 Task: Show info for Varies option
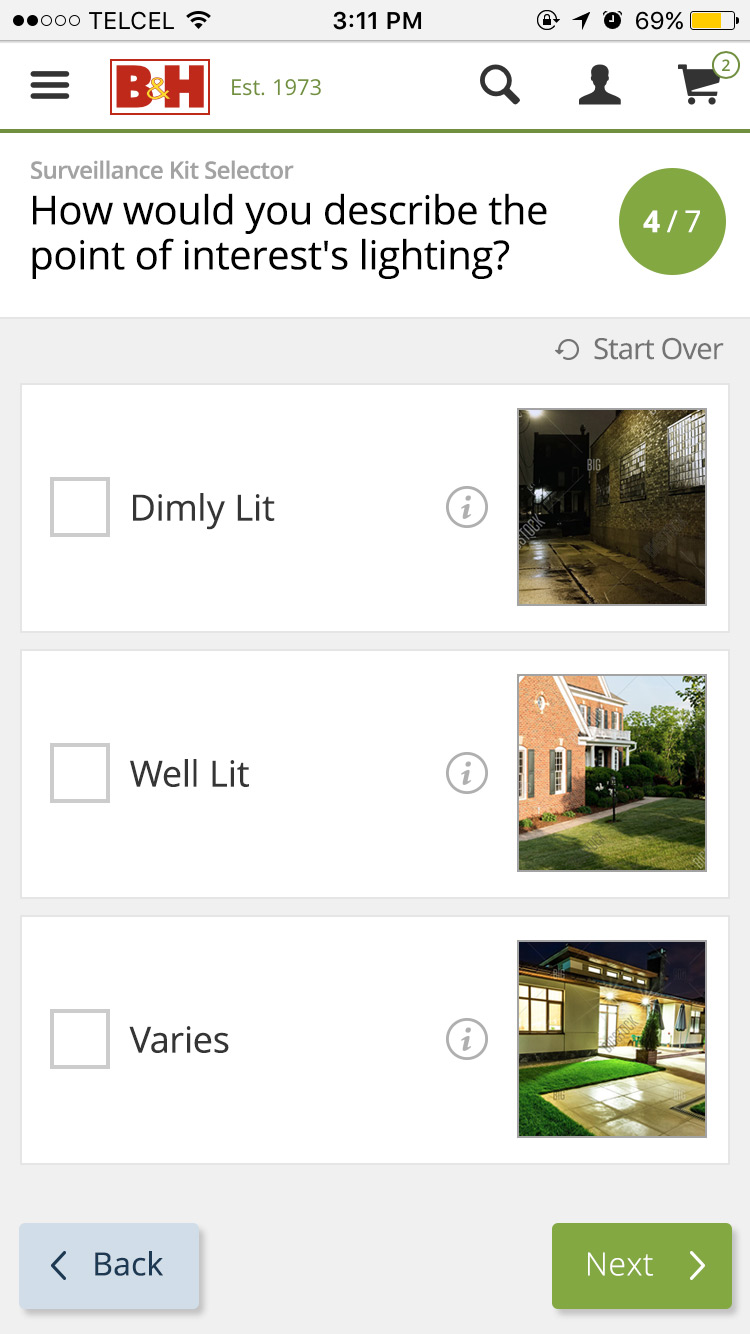point(467,1039)
